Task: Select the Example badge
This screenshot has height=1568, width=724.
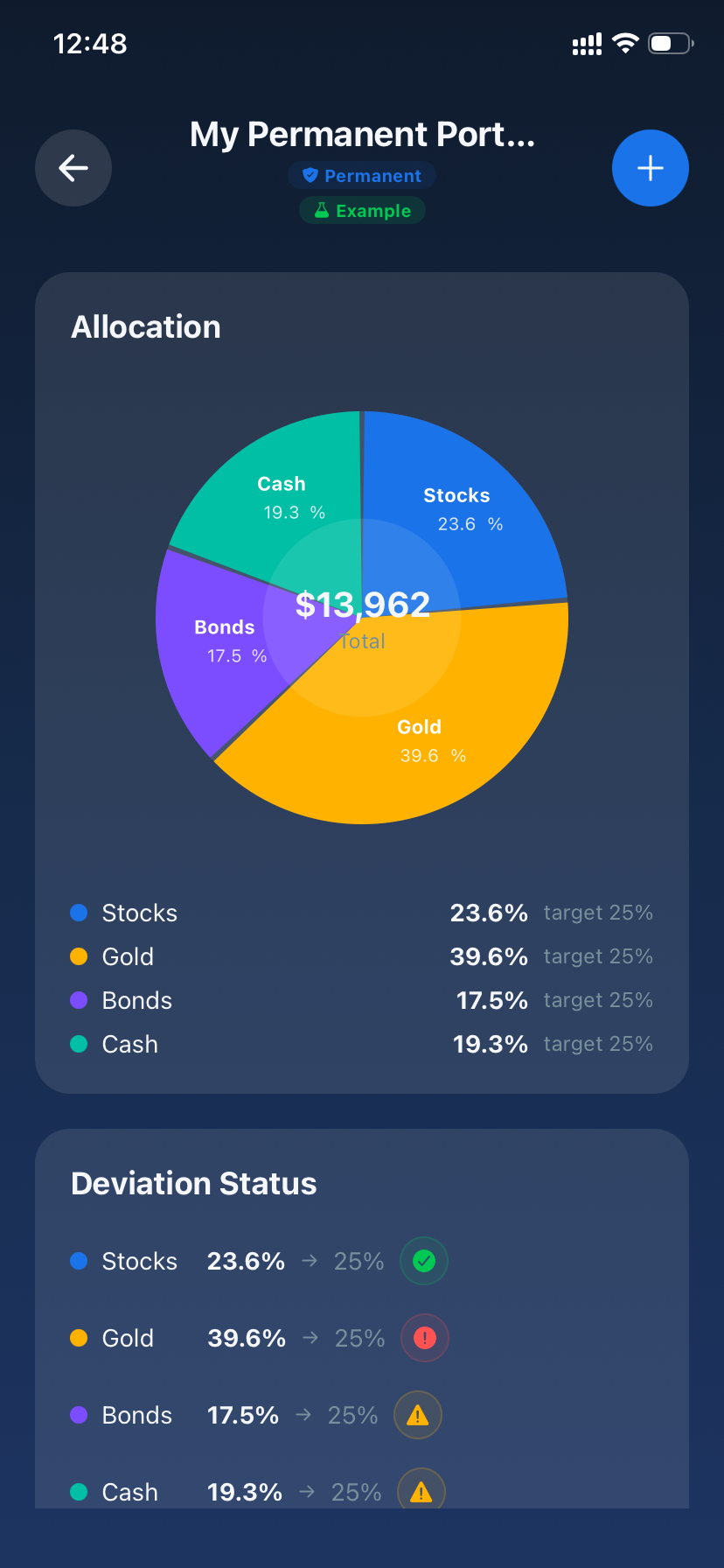Action: pyautogui.click(x=362, y=210)
